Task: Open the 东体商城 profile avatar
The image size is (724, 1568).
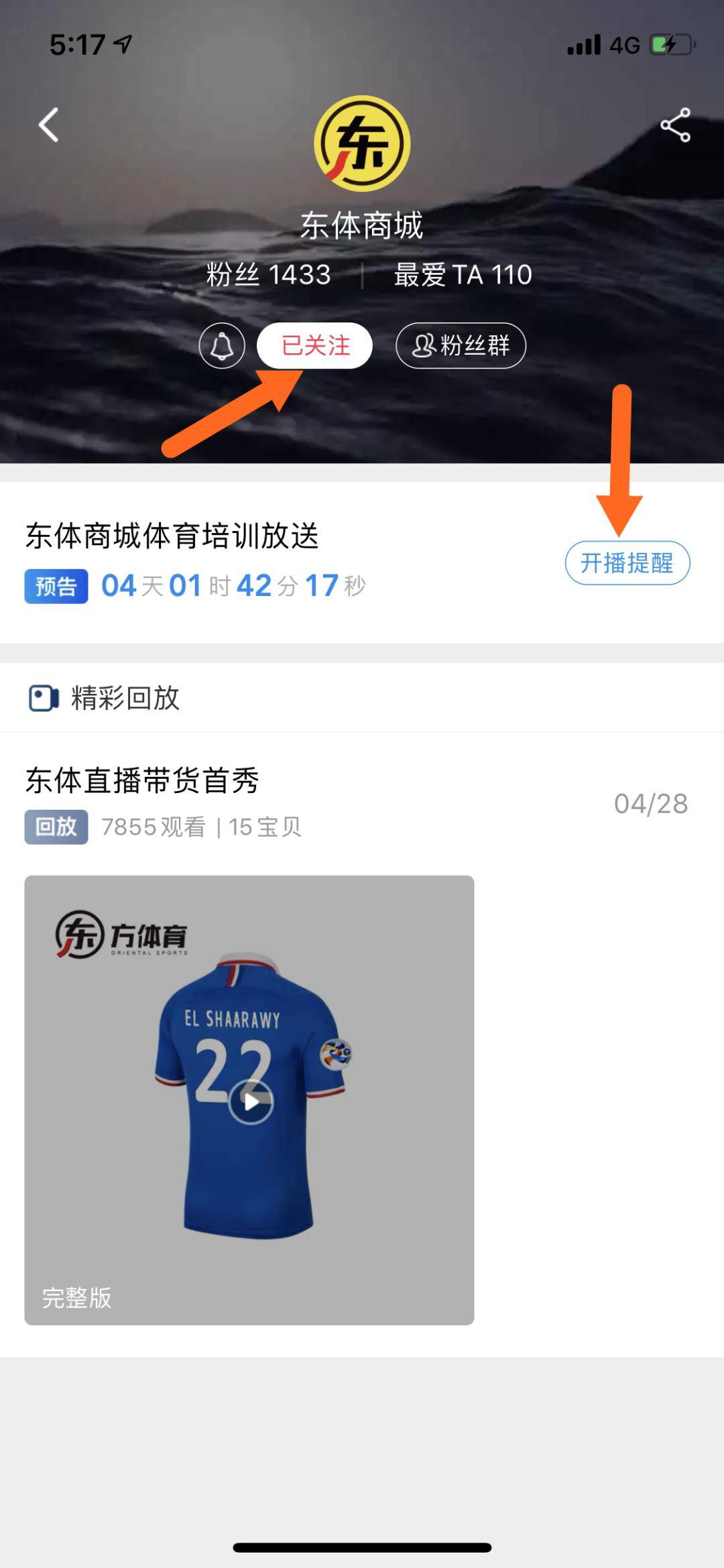Action: 362,143
